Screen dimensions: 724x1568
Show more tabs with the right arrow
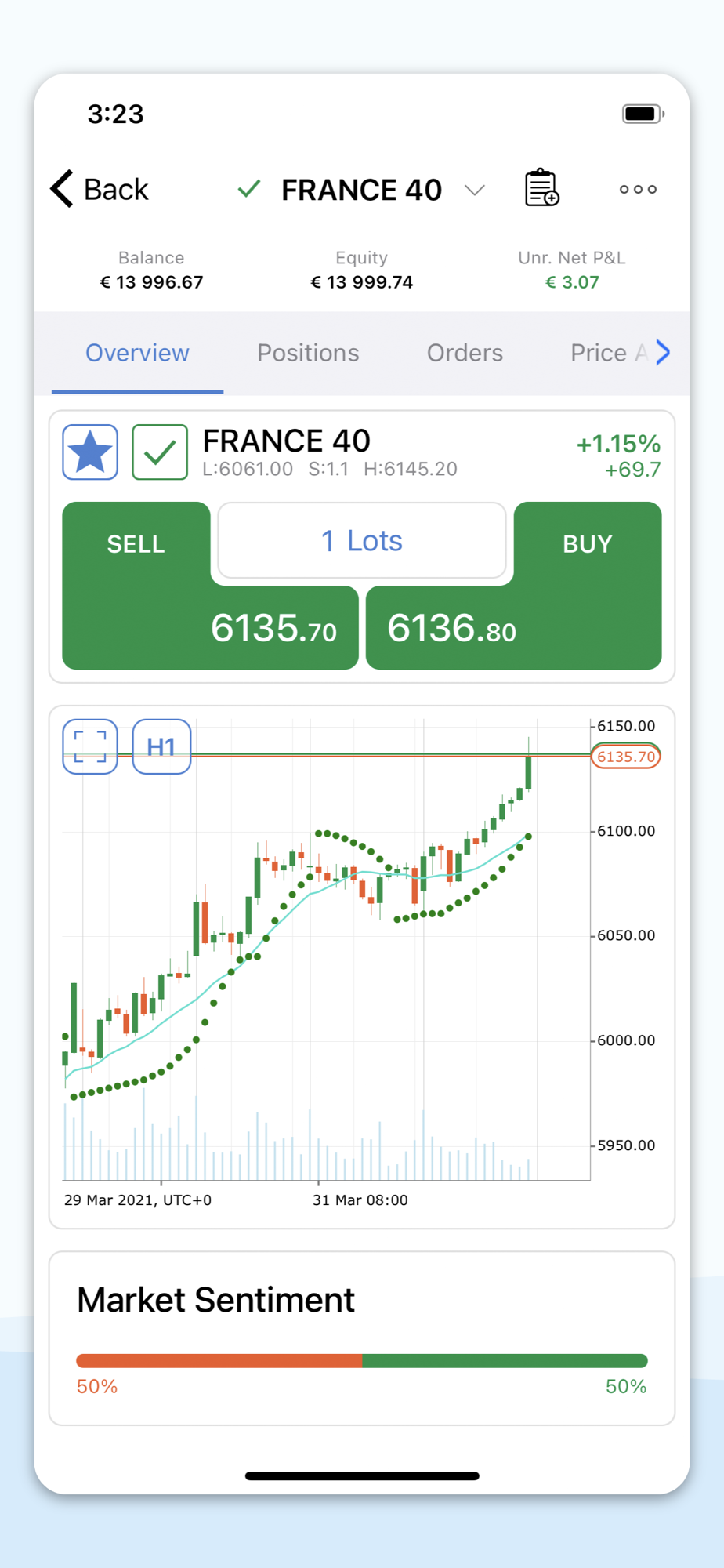(x=663, y=353)
